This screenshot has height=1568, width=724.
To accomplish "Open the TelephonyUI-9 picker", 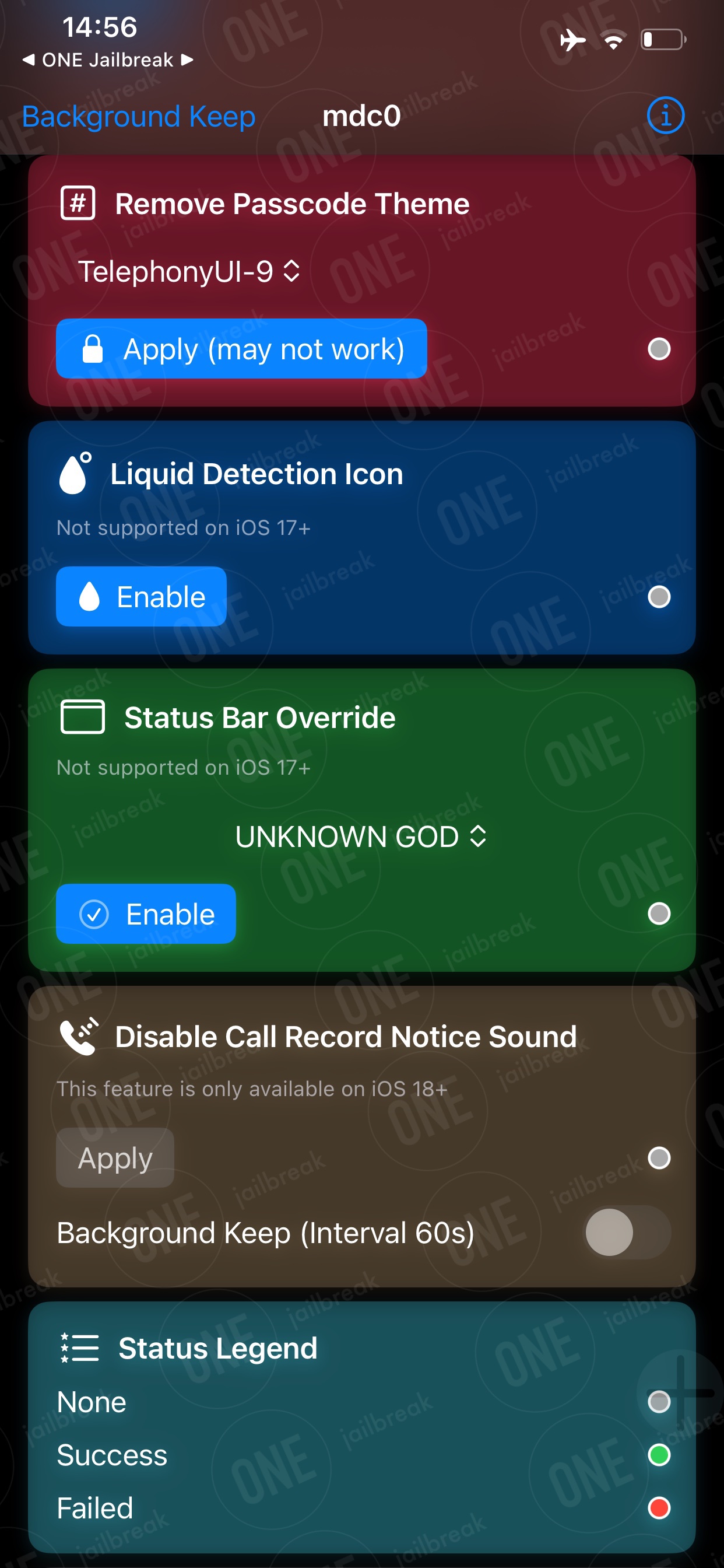I will [x=189, y=271].
